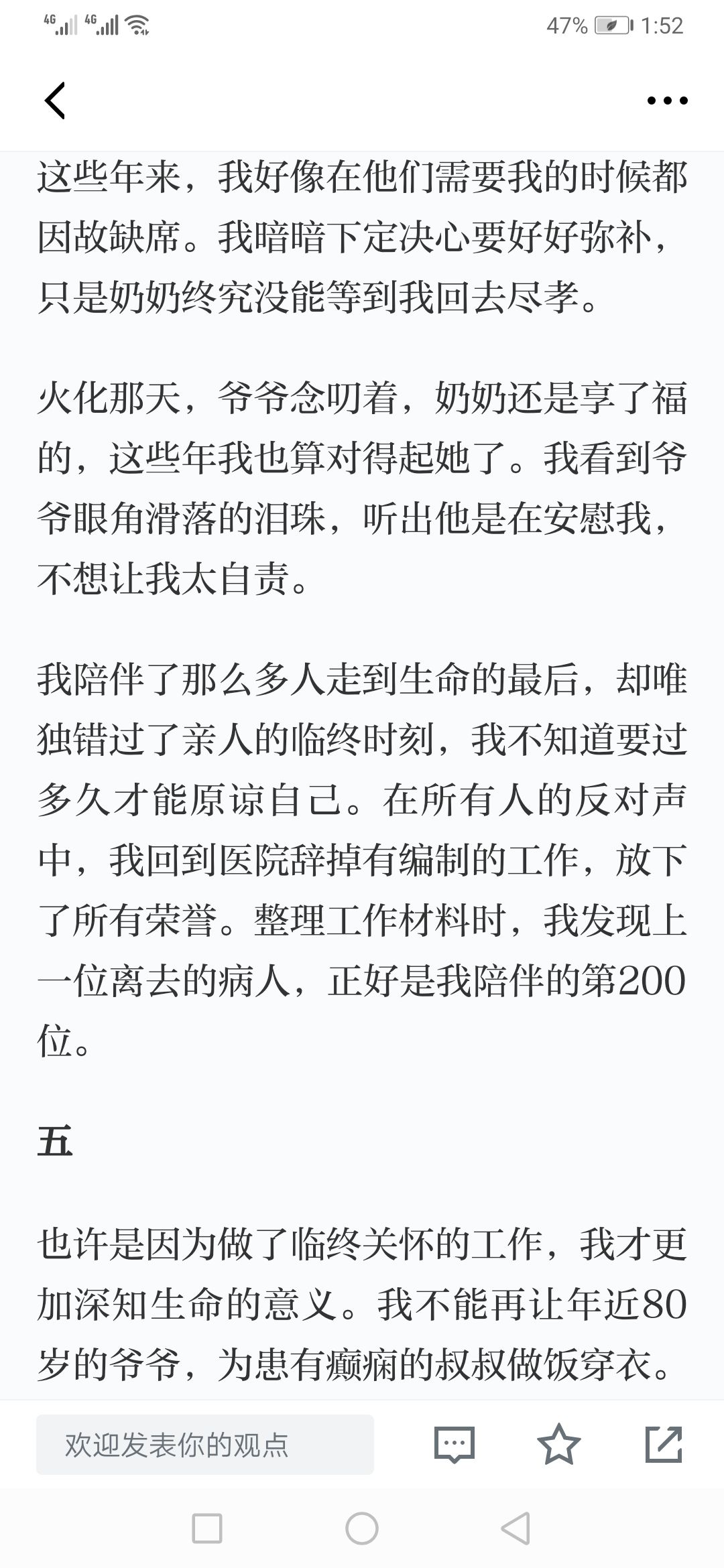Favorite this article with the star
The image size is (724, 1568).
click(x=559, y=1444)
